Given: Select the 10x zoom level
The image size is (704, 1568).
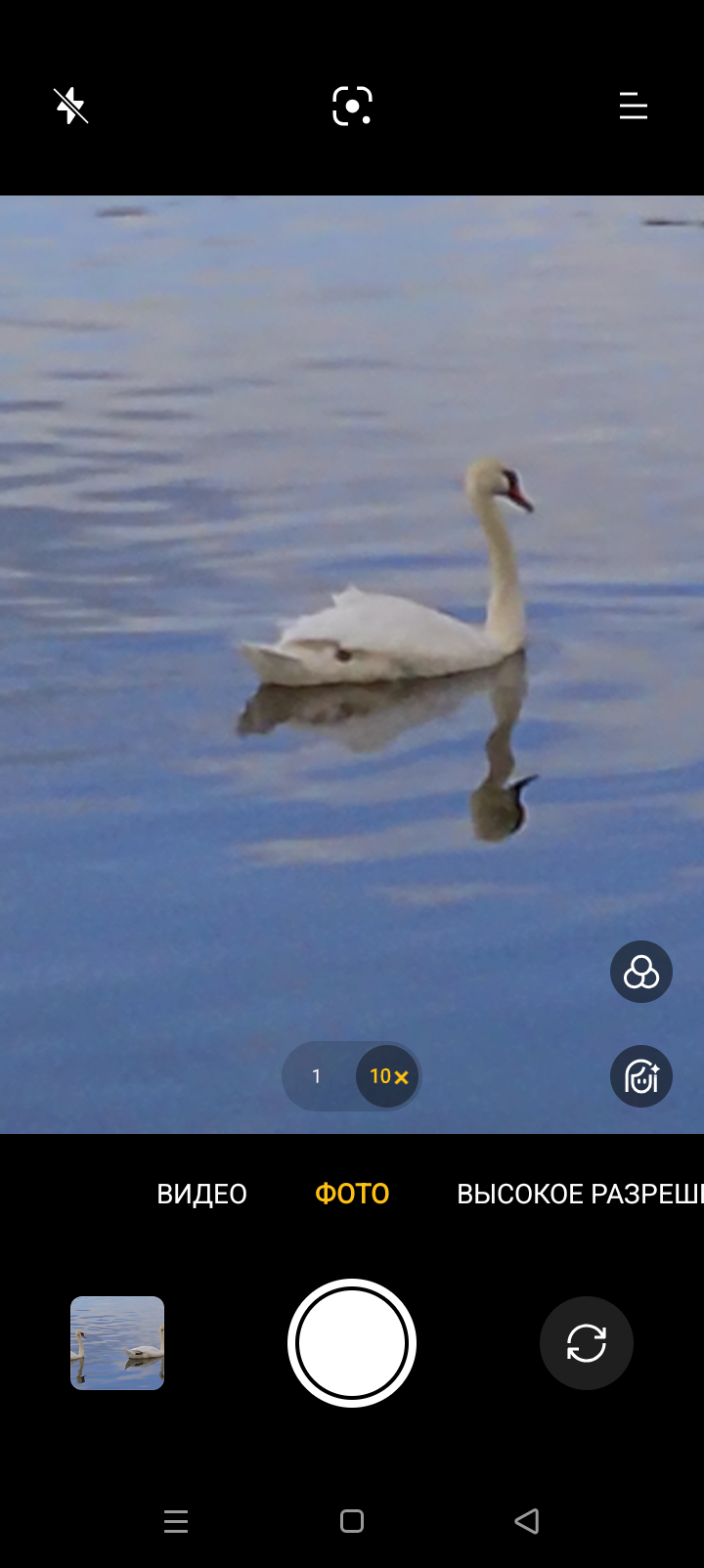Looking at the screenshot, I should pyautogui.click(x=387, y=1076).
